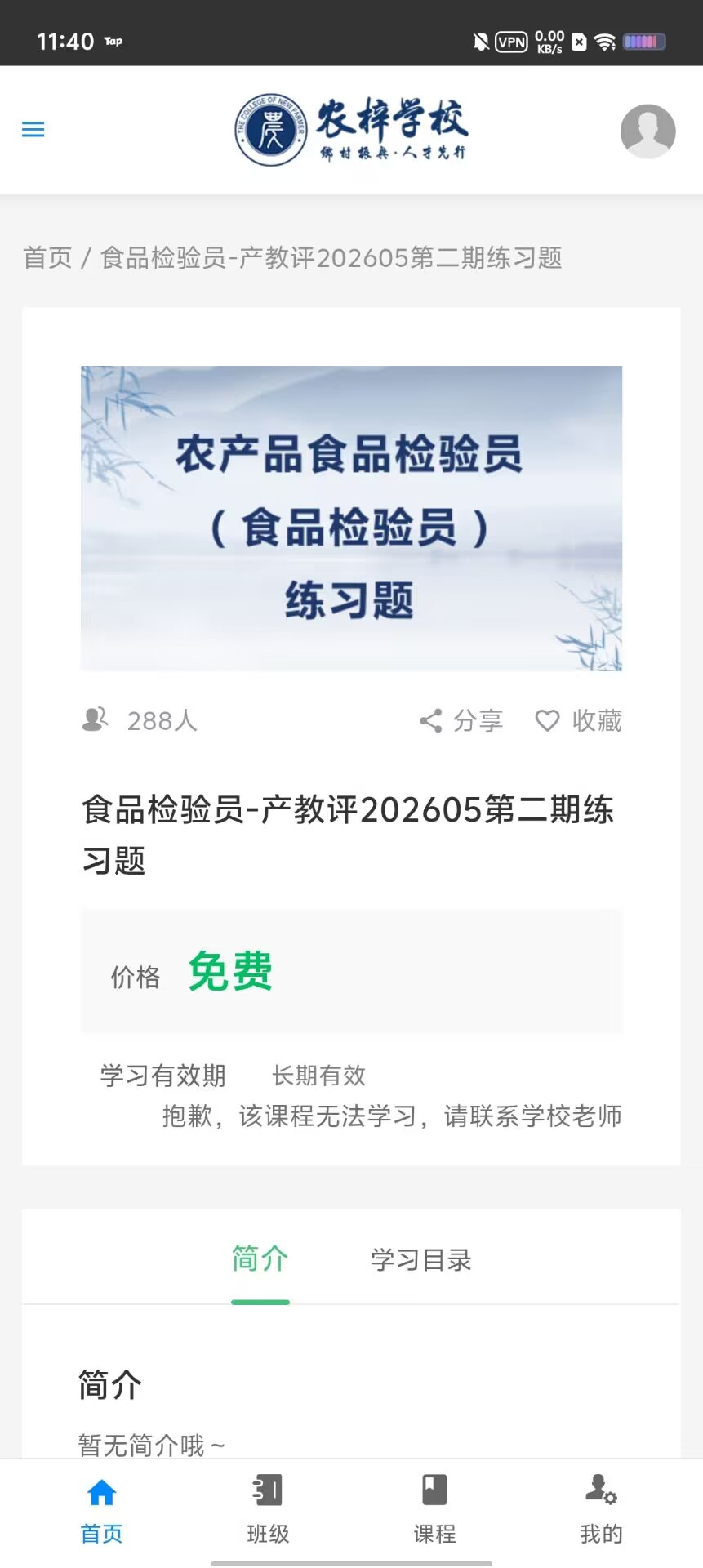The image size is (703, 1568).
Task: Select the 简介 tab
Action: click(260, 1258)
